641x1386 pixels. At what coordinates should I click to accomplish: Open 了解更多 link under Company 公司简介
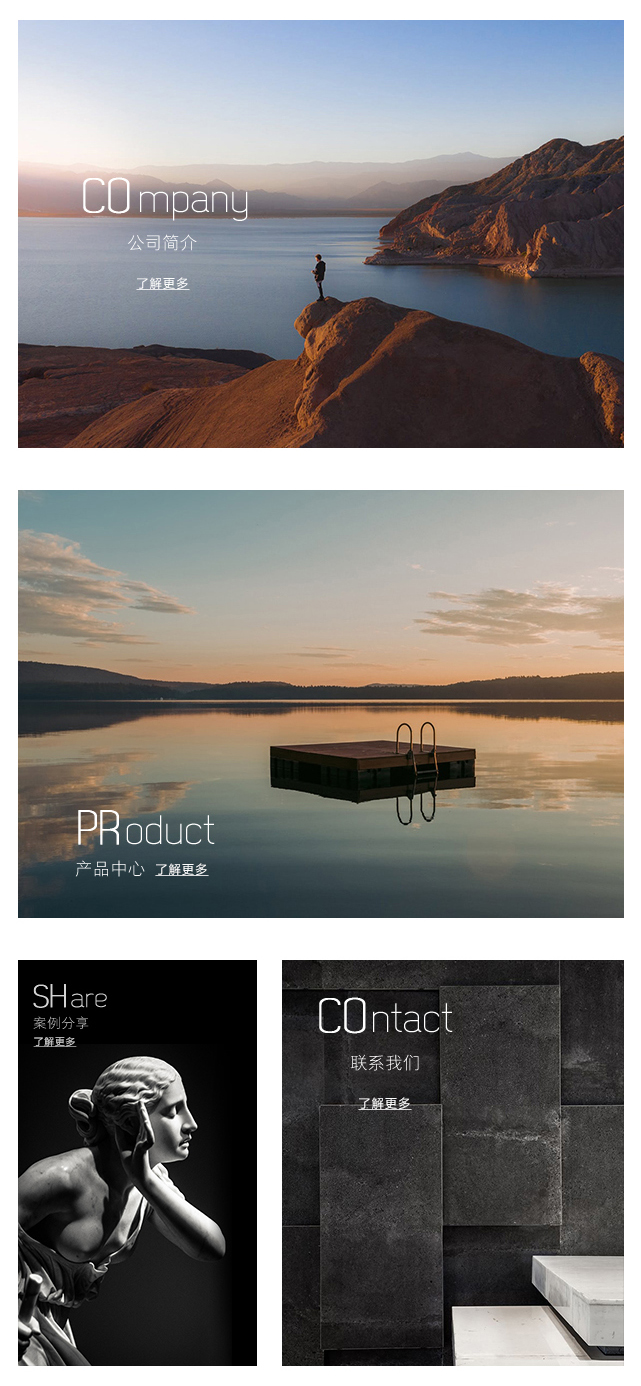tap(162, 284)
